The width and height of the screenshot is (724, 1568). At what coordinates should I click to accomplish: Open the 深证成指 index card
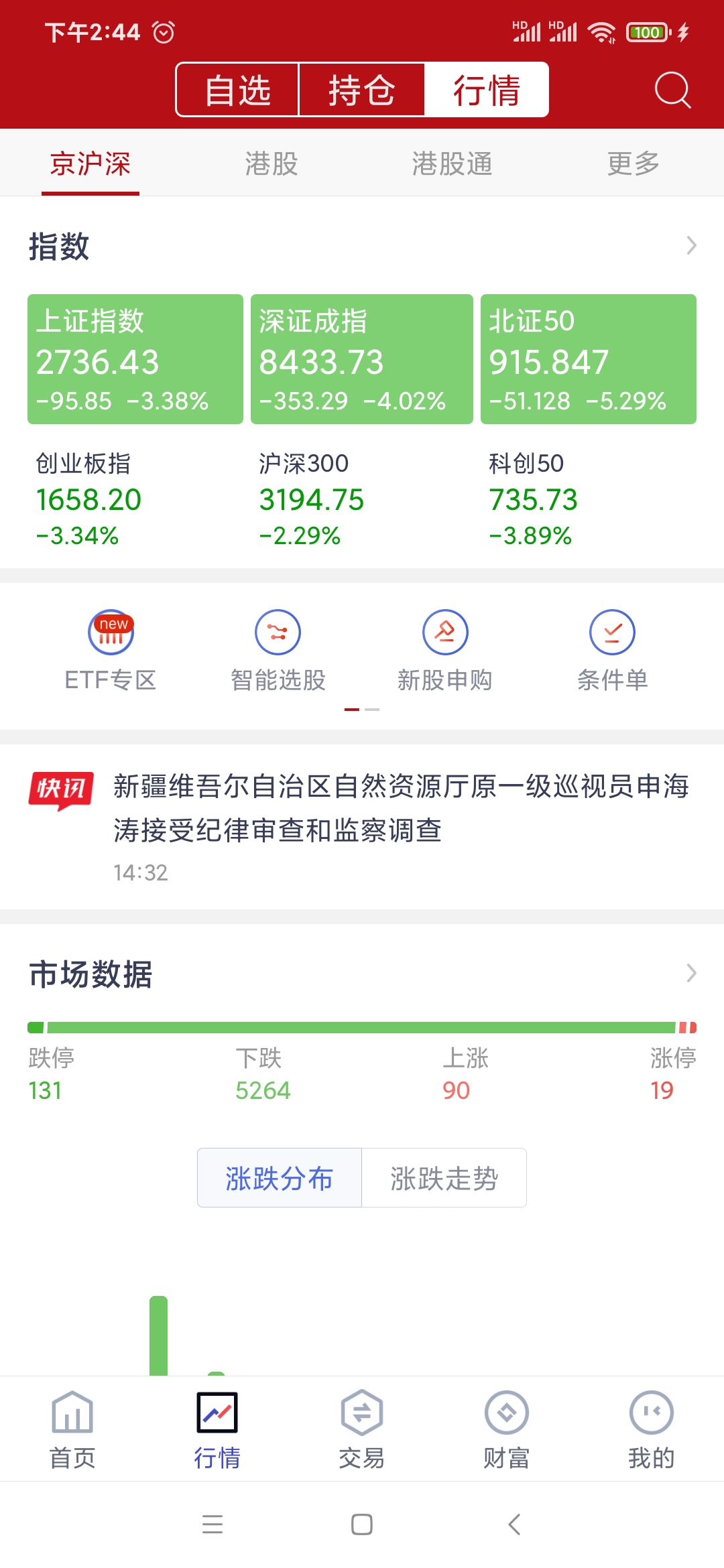coord(361,359)
